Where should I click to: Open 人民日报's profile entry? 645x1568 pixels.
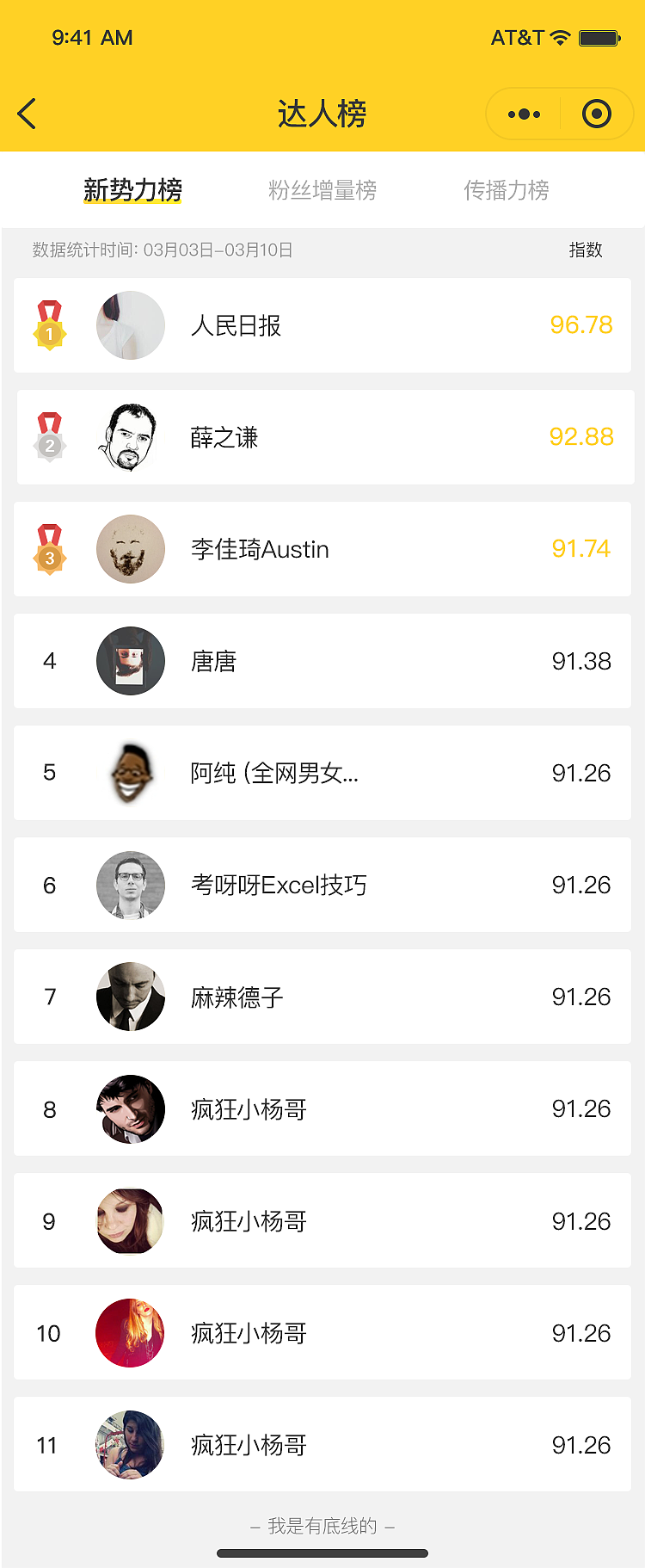tap(322, 324)
